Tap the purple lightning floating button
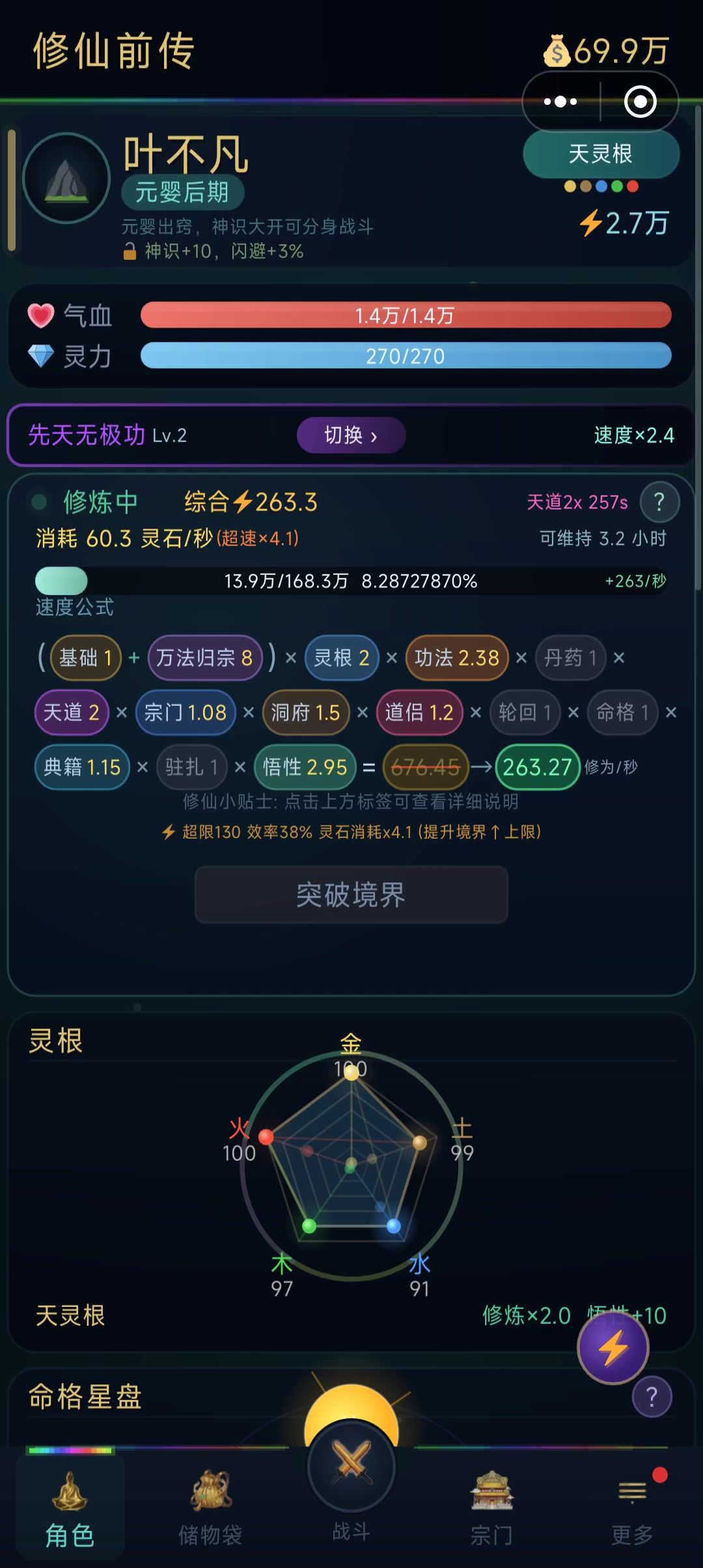The height and width of the screenshot is (1568, 703). pyautogui.click(x=613, y=1348)
